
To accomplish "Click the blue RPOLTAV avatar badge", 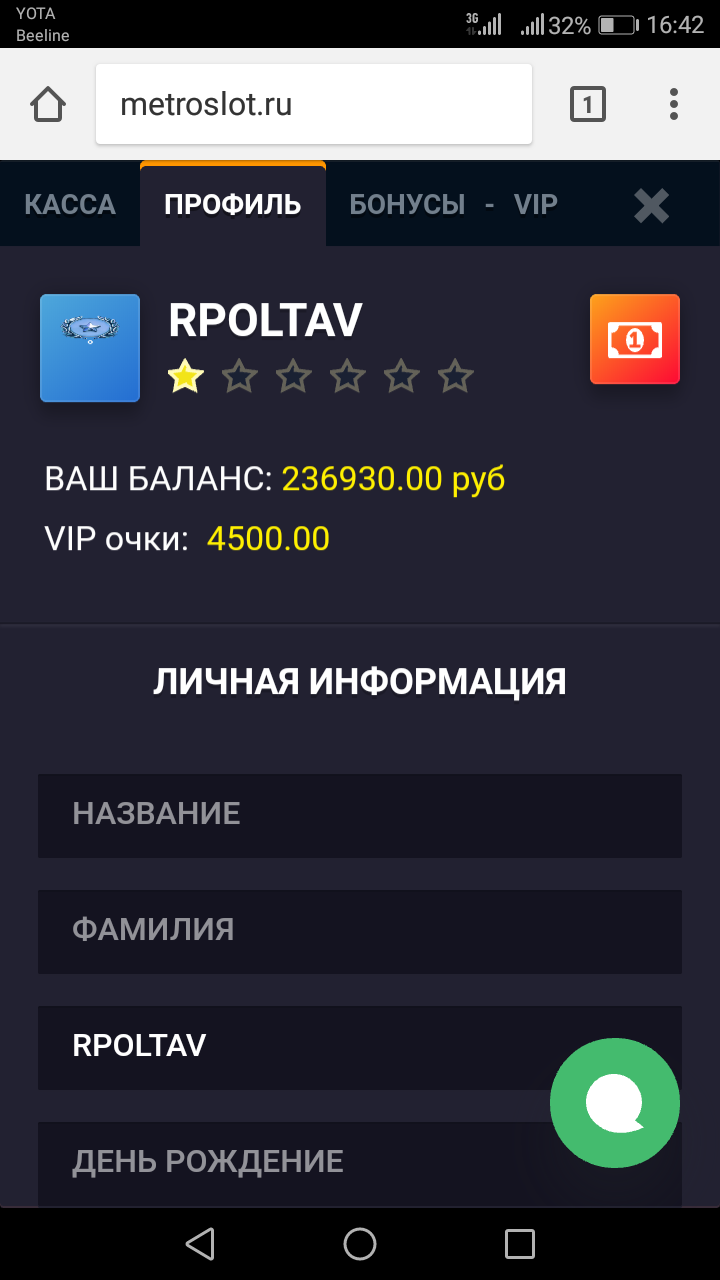I will tap(89, 347).
